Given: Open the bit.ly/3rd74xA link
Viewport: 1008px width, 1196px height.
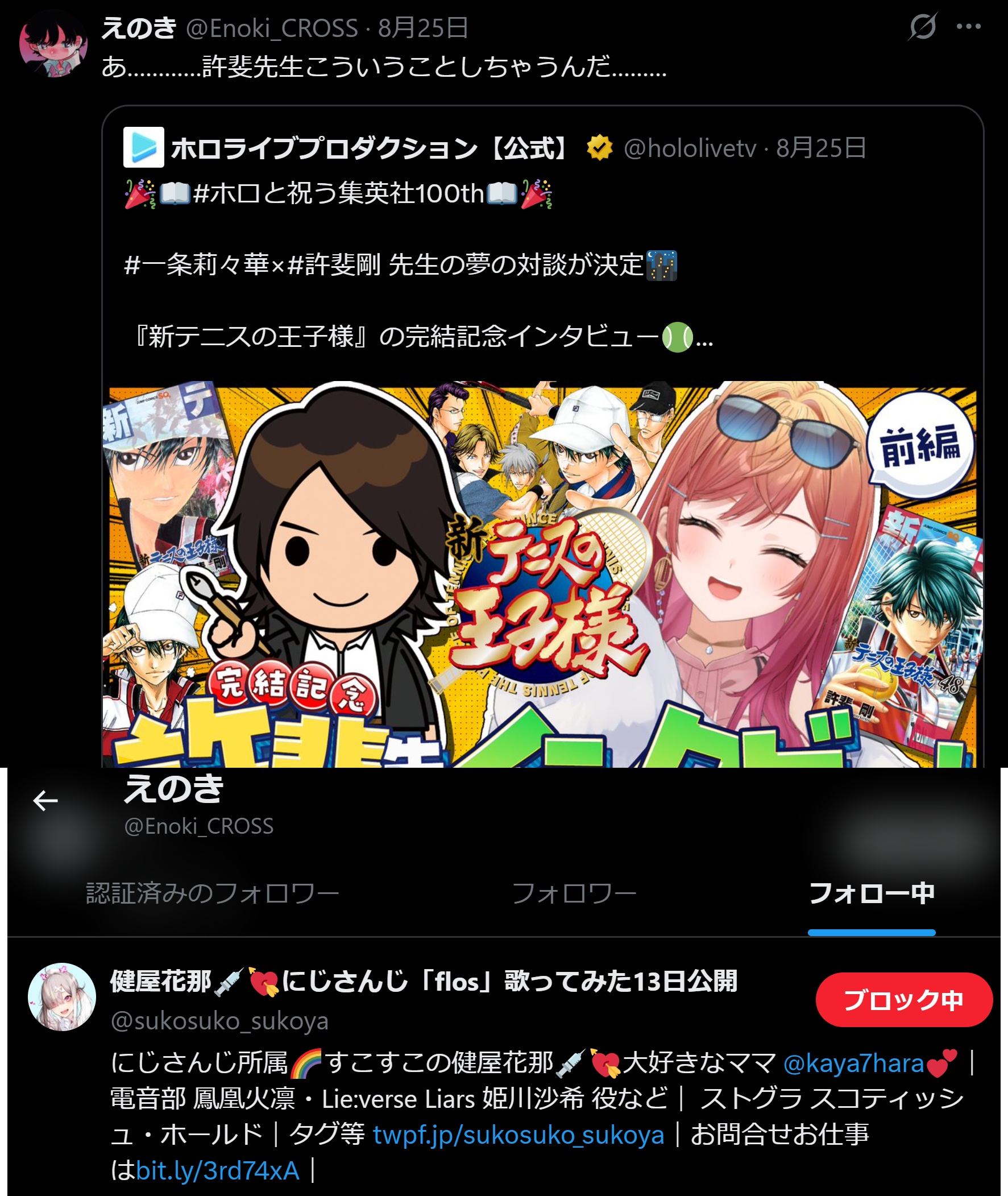Looking at the screenshot, I should click(218, 1171).
